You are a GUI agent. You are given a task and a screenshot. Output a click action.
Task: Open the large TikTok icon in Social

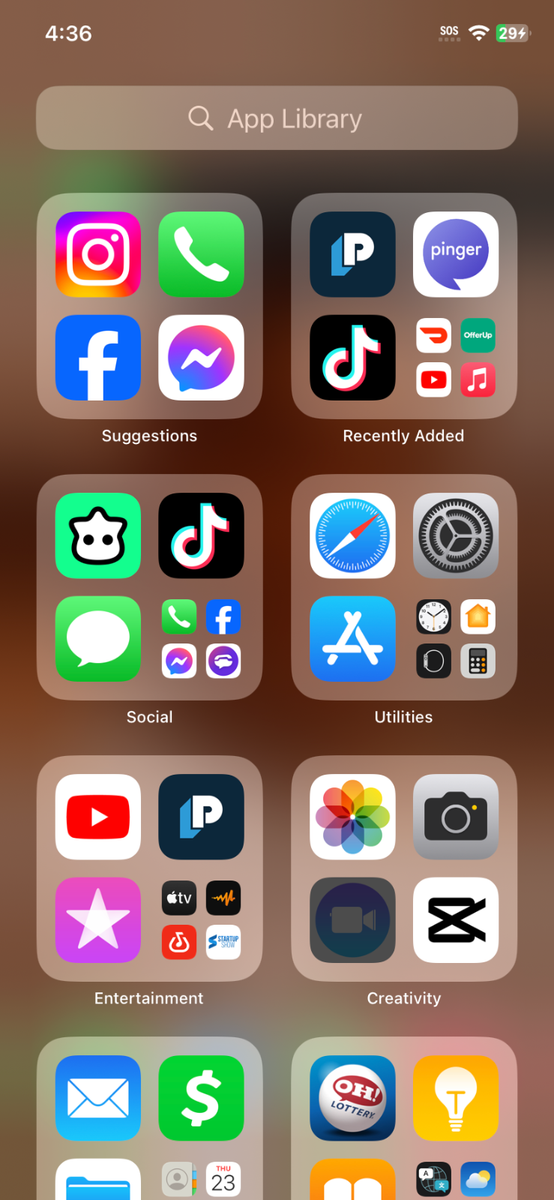(x=201, y=535)
